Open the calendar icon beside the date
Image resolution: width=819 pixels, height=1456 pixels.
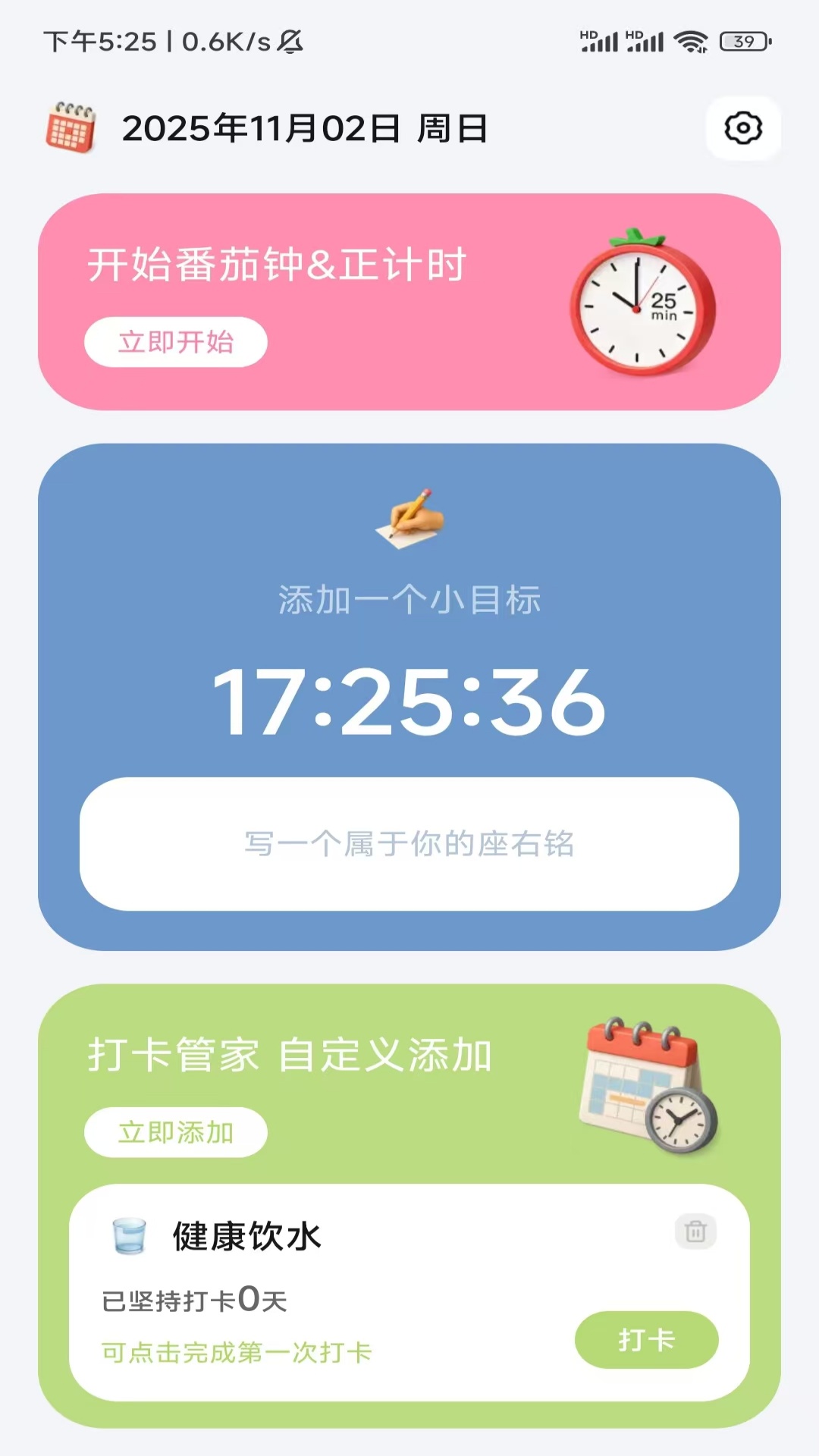coord(71,128)
